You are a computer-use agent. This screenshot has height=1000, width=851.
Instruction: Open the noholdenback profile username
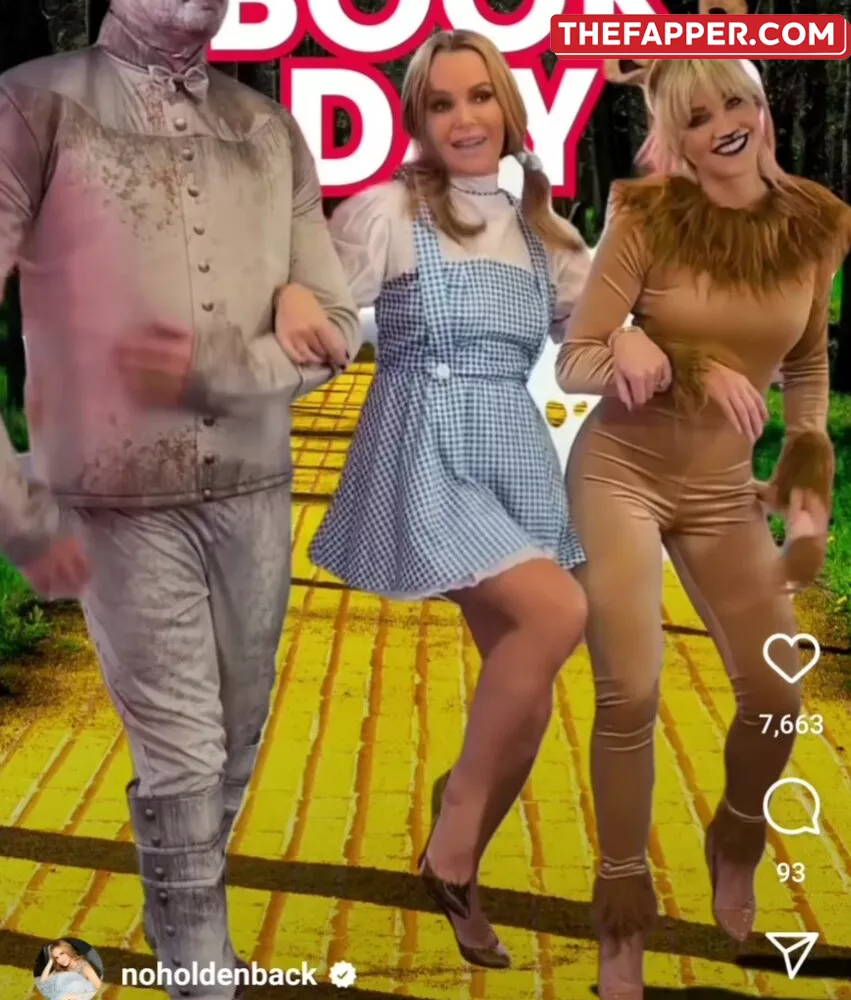coord(218,974)
